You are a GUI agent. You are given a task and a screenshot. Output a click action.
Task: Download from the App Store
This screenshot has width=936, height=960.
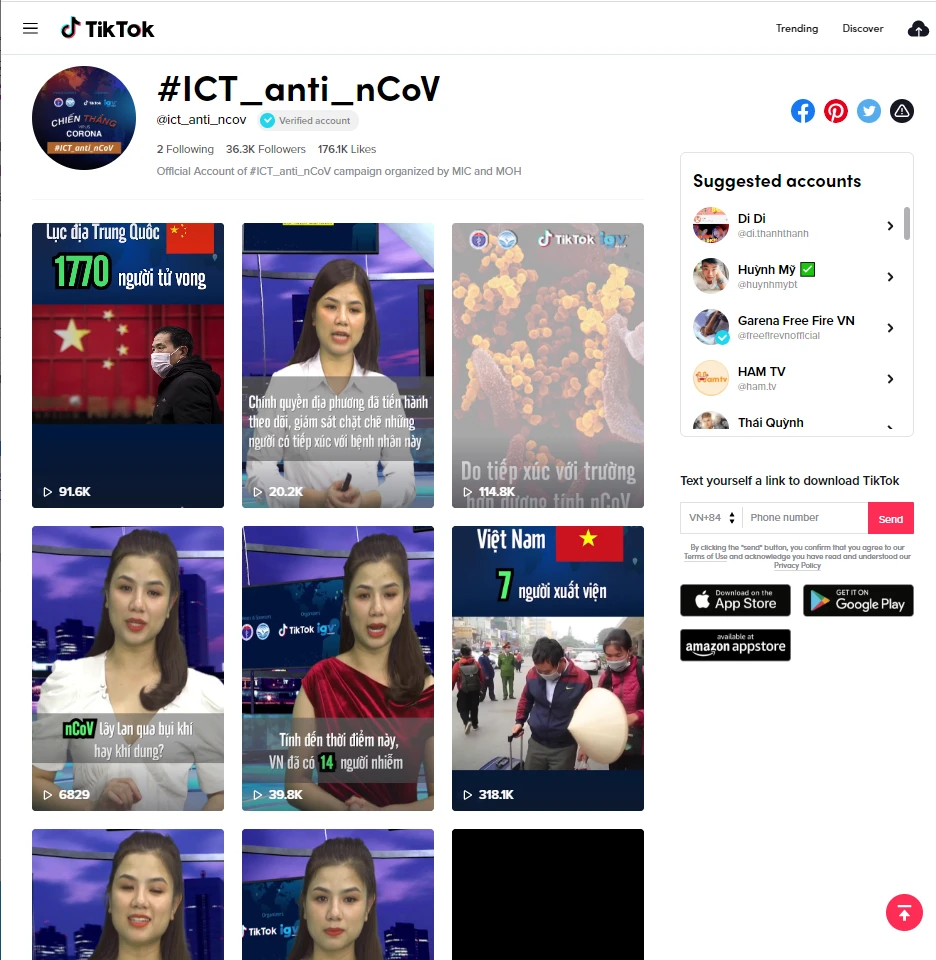735,600
